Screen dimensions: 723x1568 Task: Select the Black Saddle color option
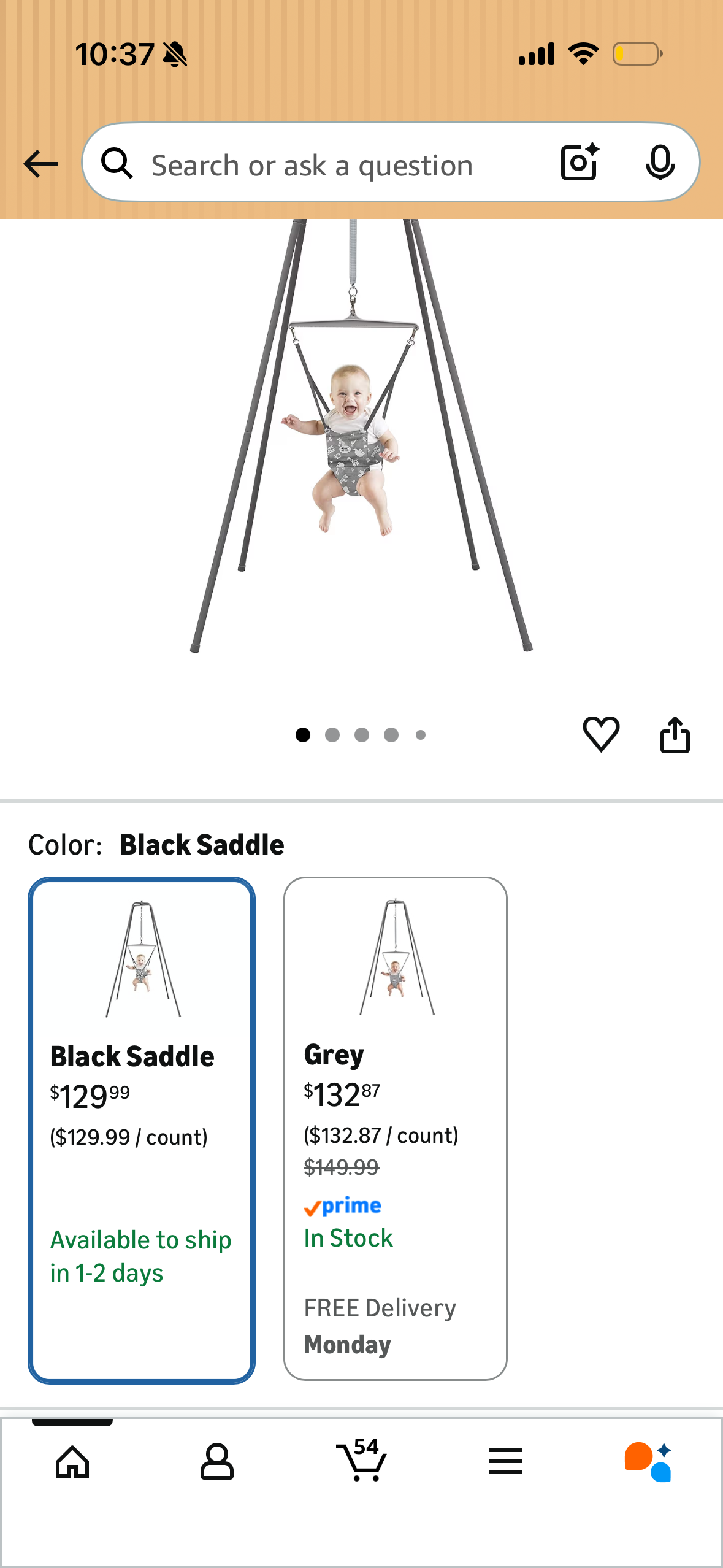point(142,1129)
